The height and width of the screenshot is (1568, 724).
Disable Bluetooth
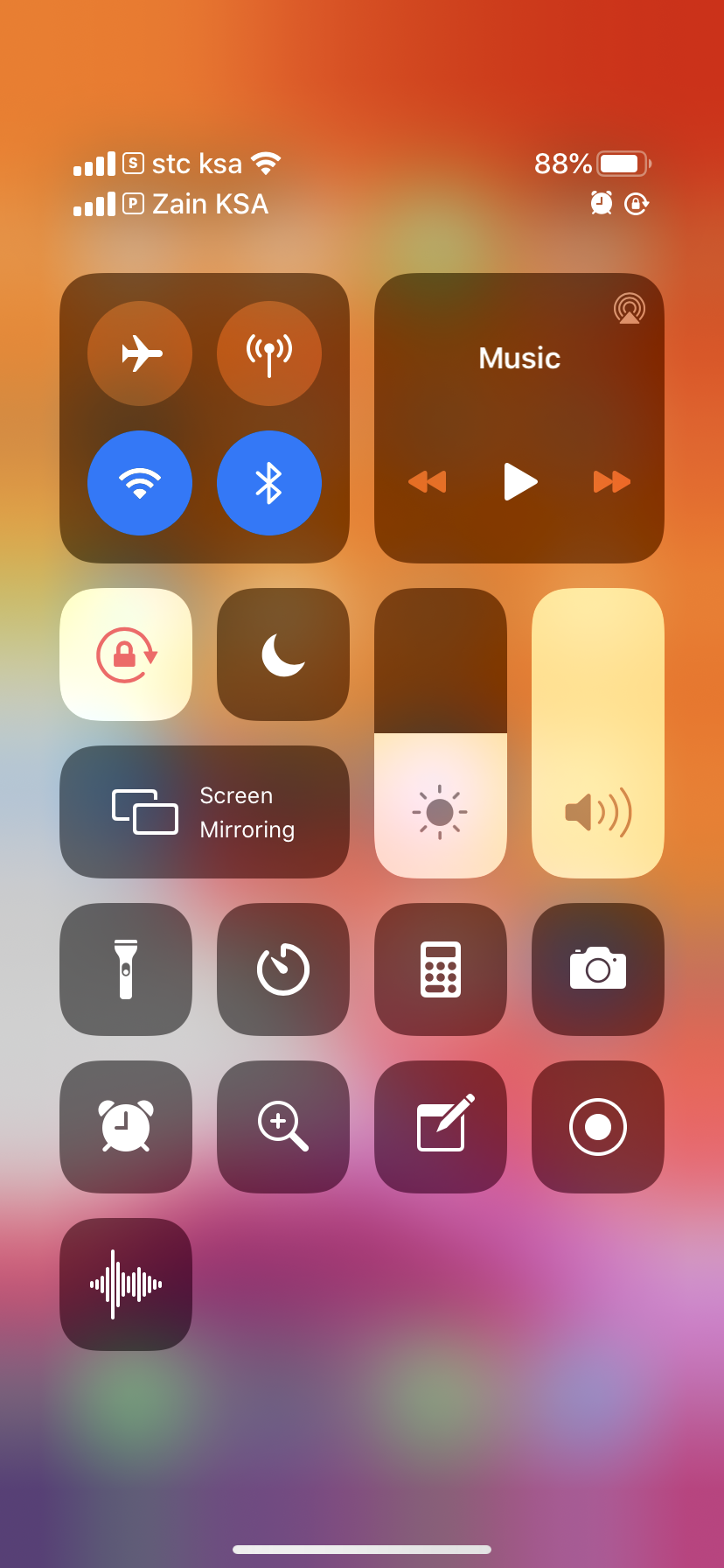tap(269, 483)
